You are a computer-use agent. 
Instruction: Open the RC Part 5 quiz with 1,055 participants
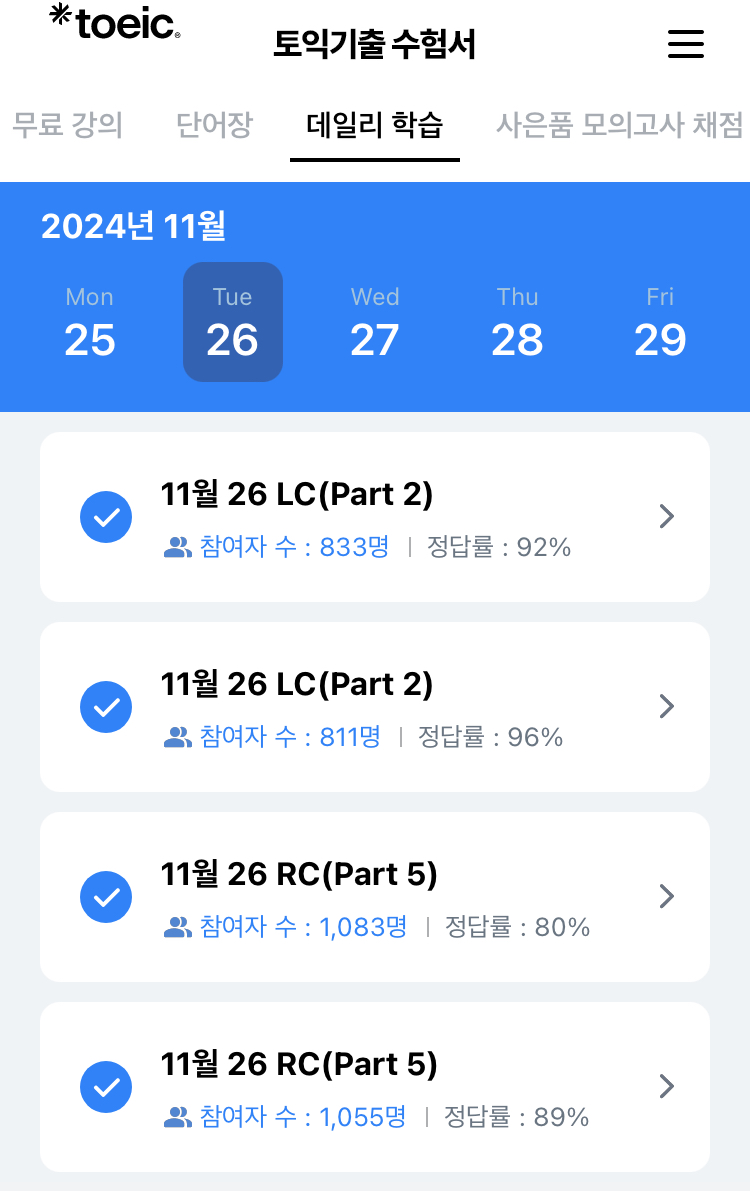375,1087
